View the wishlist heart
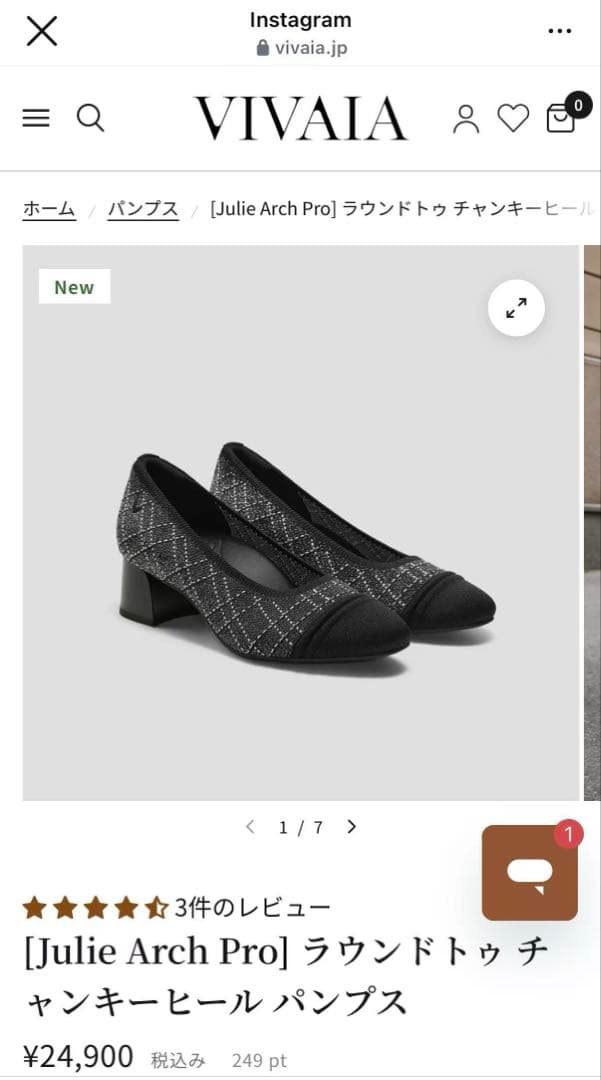Screen dimensions: 601x1080 pyautogui.click(x=513, y=119)
